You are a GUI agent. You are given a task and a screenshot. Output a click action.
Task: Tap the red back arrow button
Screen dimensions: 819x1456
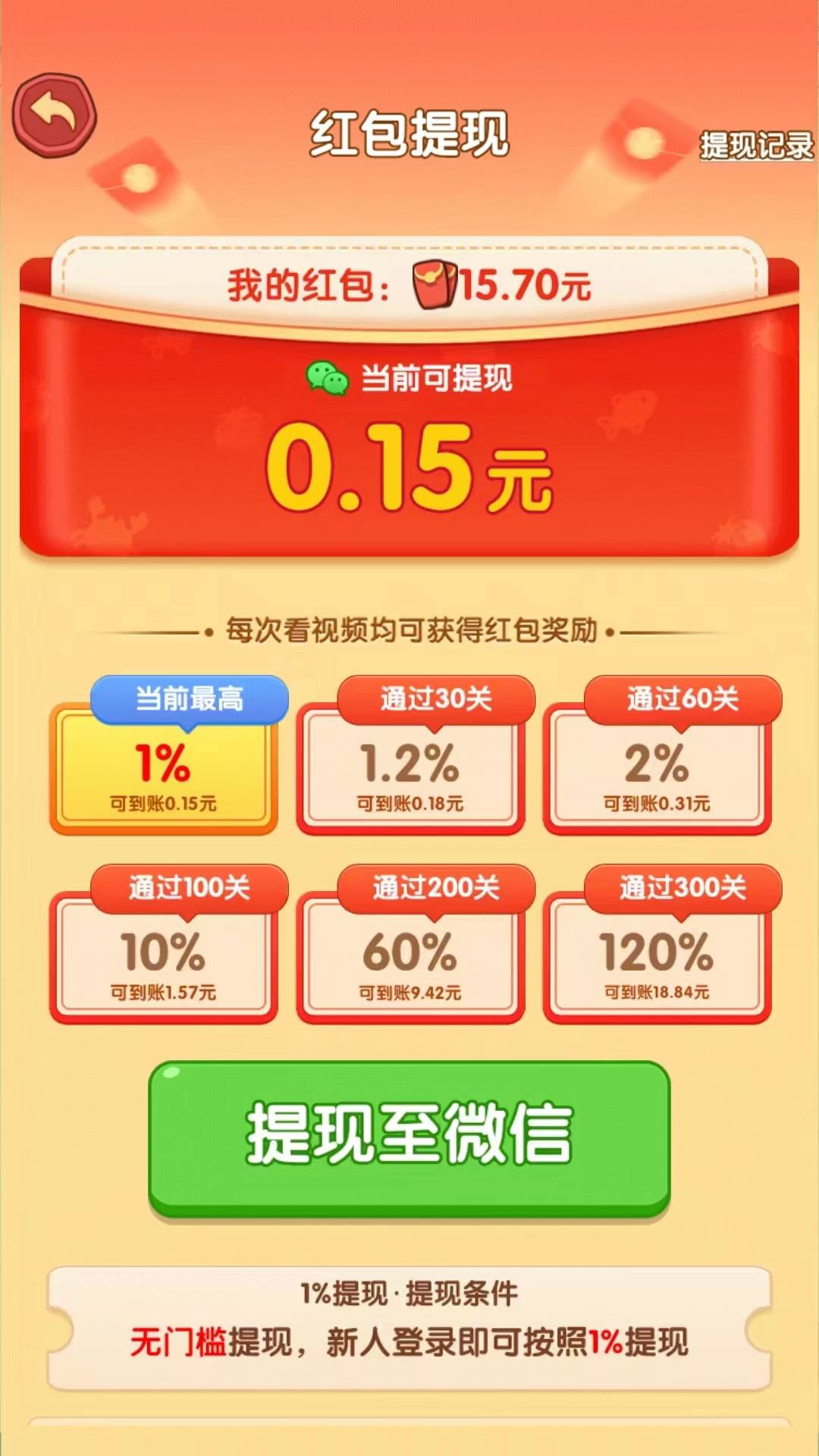pos(55,115)
